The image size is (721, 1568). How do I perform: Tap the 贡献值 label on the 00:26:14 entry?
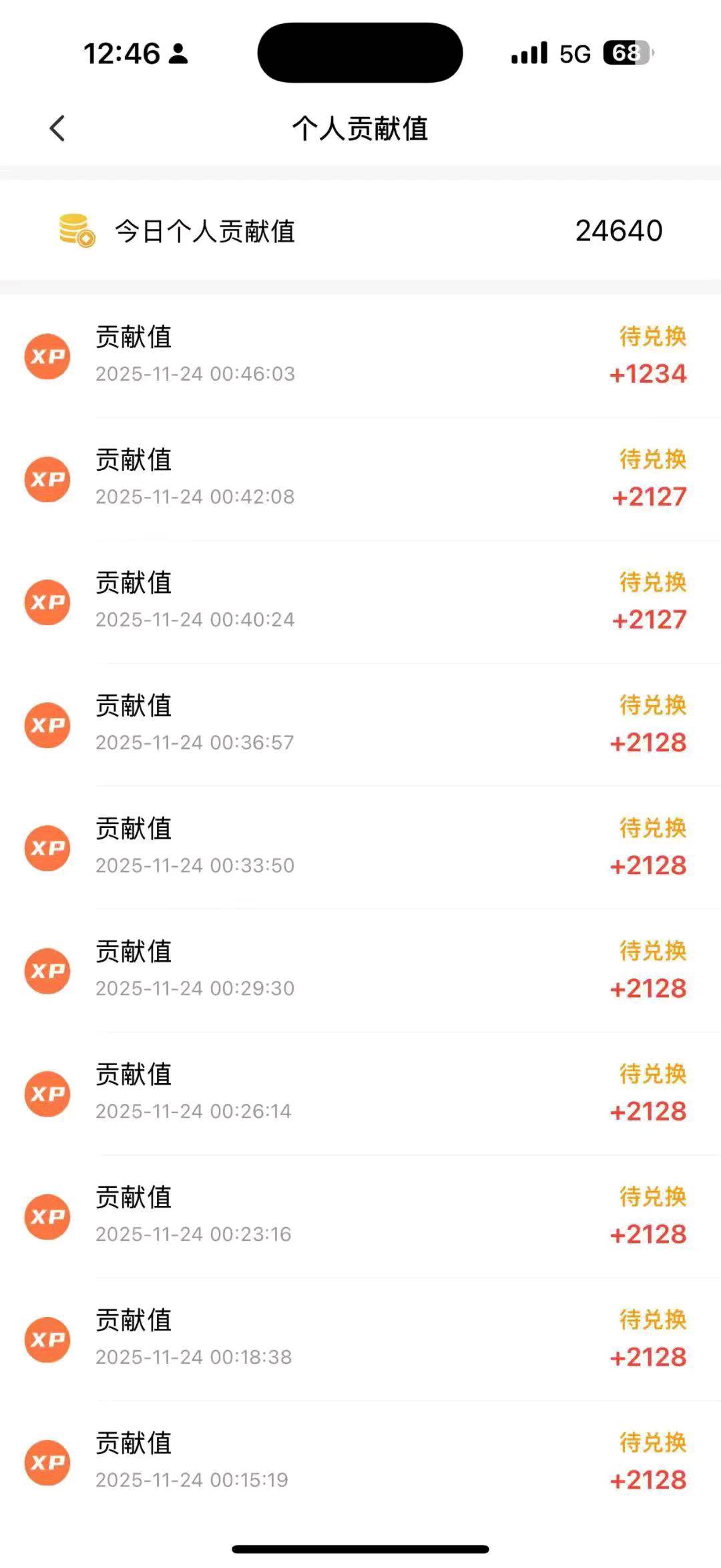[133, 1074]
